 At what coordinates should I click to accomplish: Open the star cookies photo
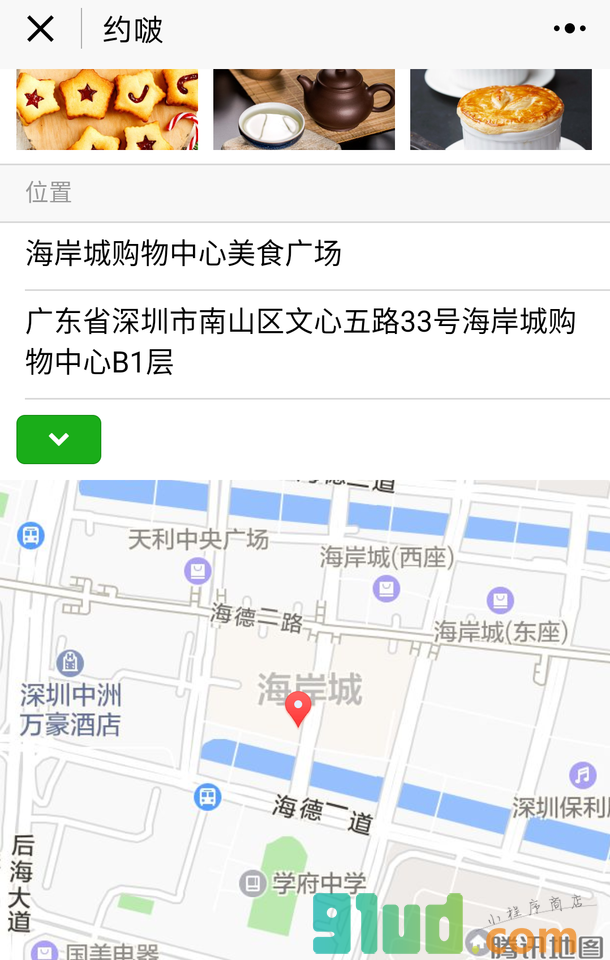(107, 109)
